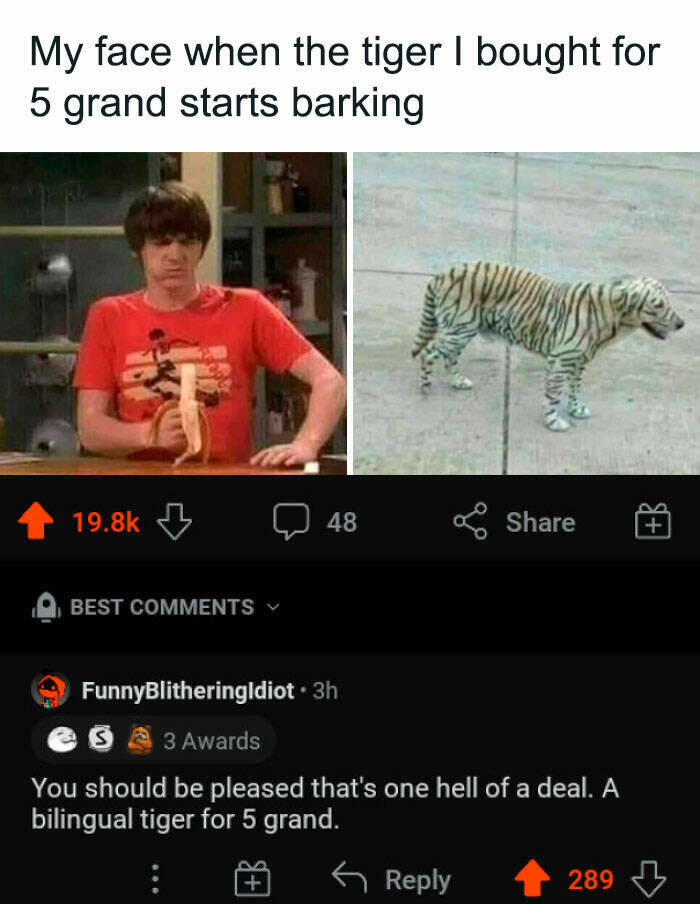The height and width of the screenshot is (904, 700).
Task: Open FunnyBlitheringIdiot's profile
Action: click(188, 690)
